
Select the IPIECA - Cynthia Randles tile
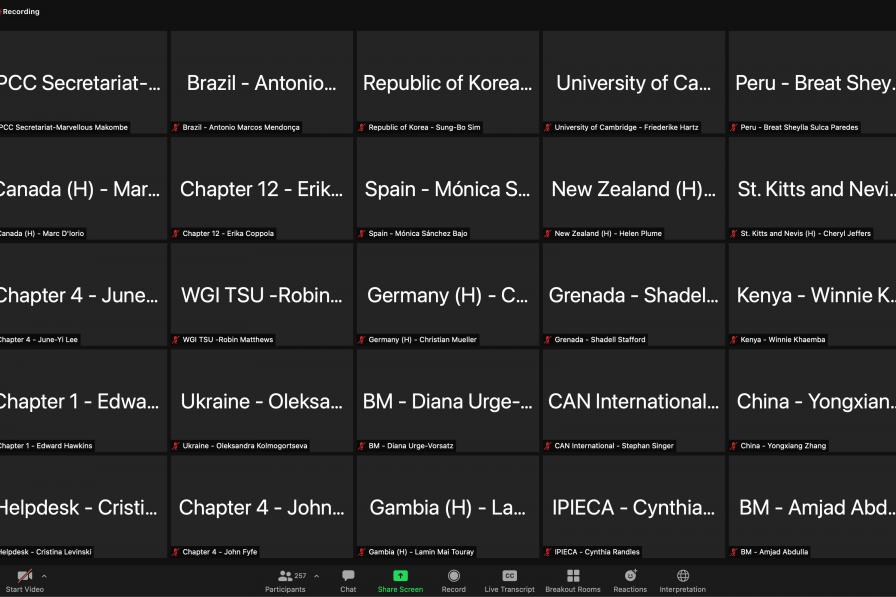(x=634, y=507)
